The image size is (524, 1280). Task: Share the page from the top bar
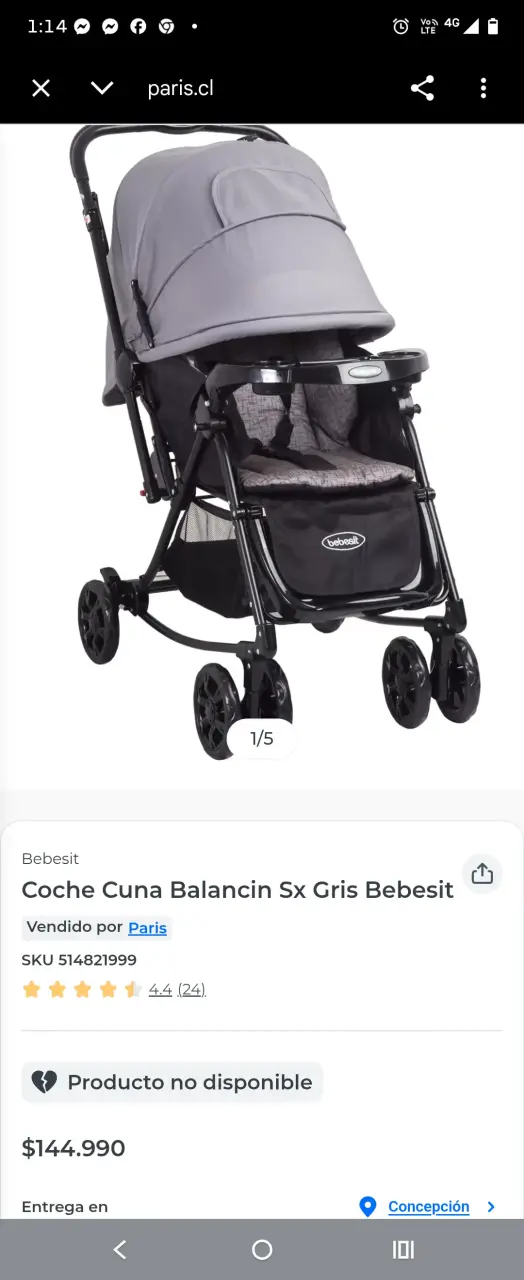tap(422, 88)
